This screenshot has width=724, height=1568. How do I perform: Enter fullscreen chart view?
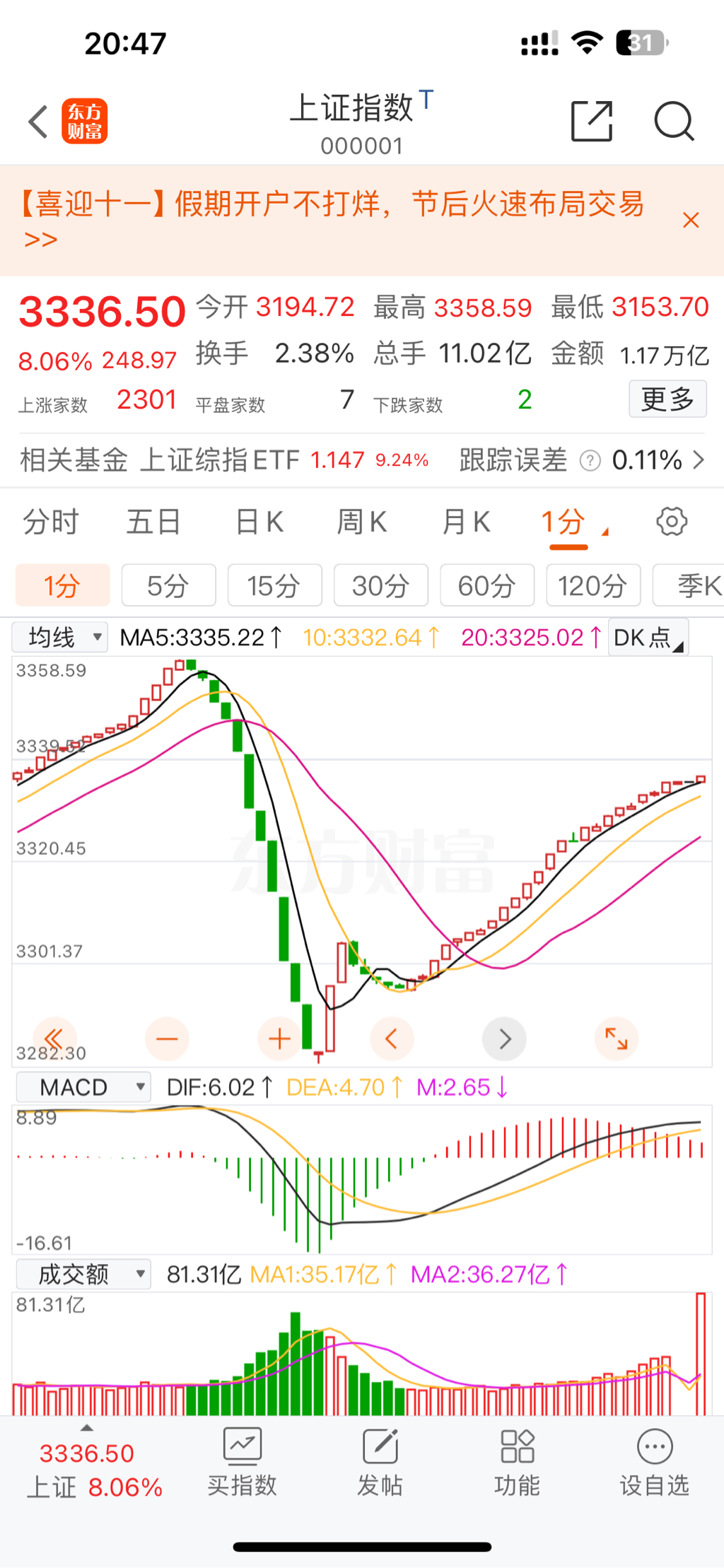click(x=616, y=1038)
